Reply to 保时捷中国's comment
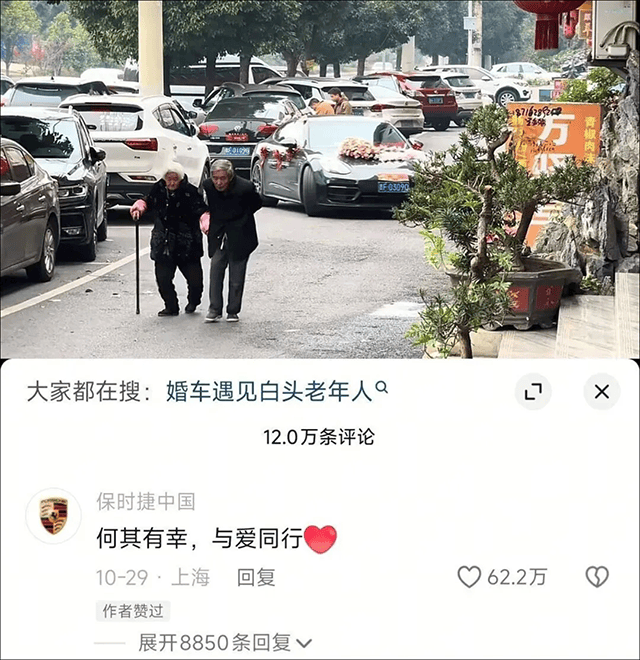Image resolution: width=640 pixels, height=660 pixels. click(256, 577)
